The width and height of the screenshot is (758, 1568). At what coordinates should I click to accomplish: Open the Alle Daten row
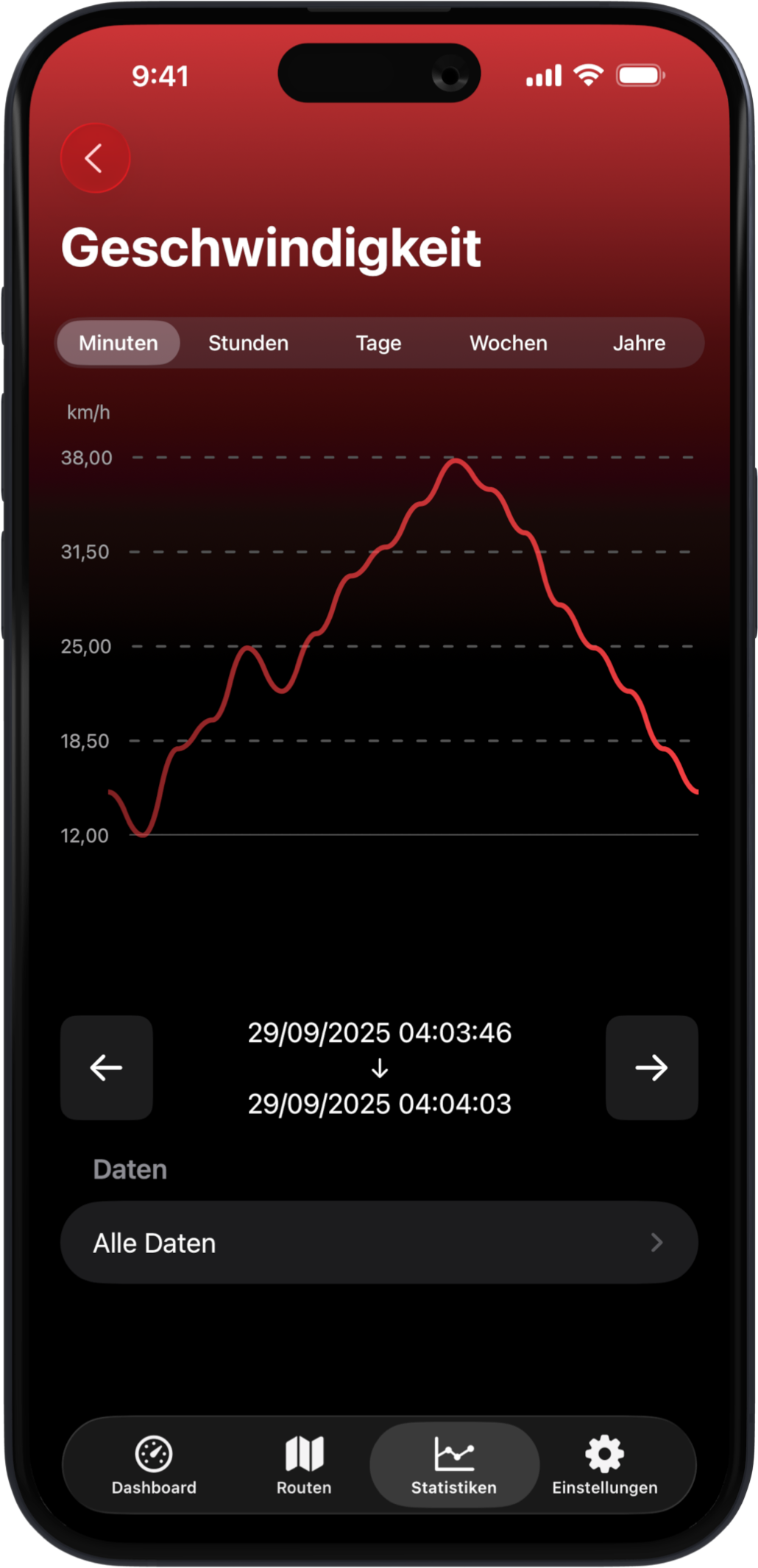coord(379,1243)
